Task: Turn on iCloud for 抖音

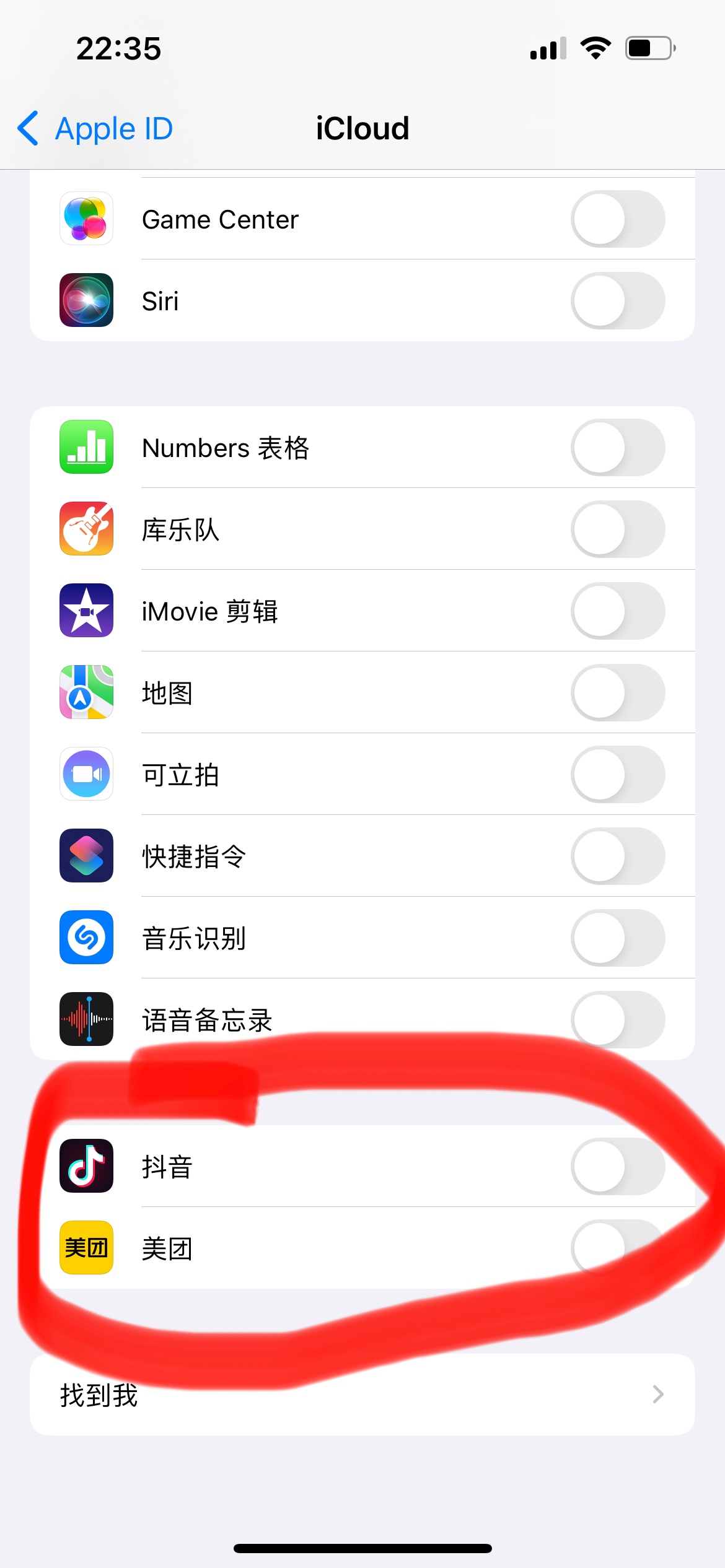Action: [617, 1166]
